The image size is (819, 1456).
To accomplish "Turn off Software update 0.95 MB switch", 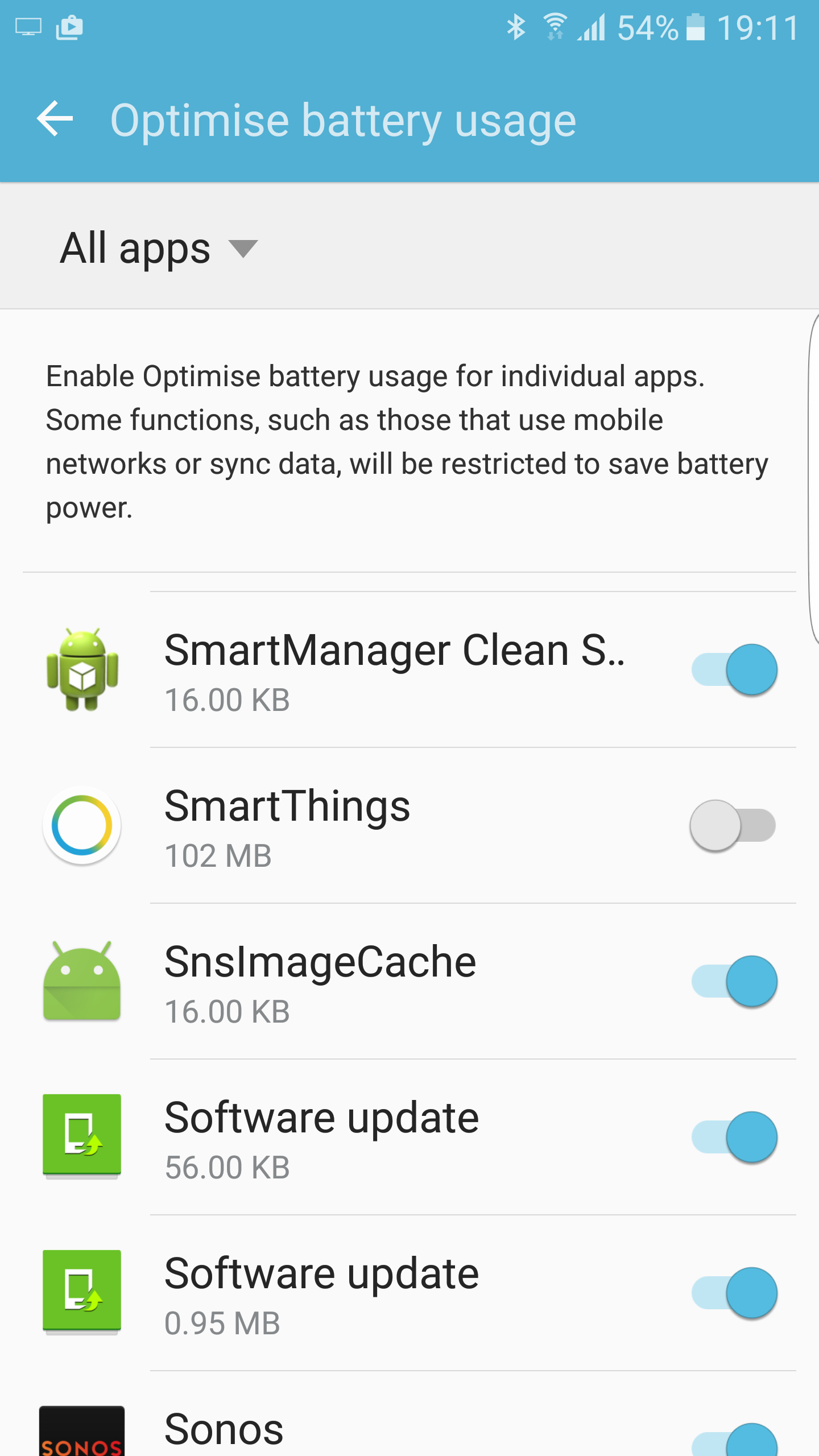I will pos(734,1293).
